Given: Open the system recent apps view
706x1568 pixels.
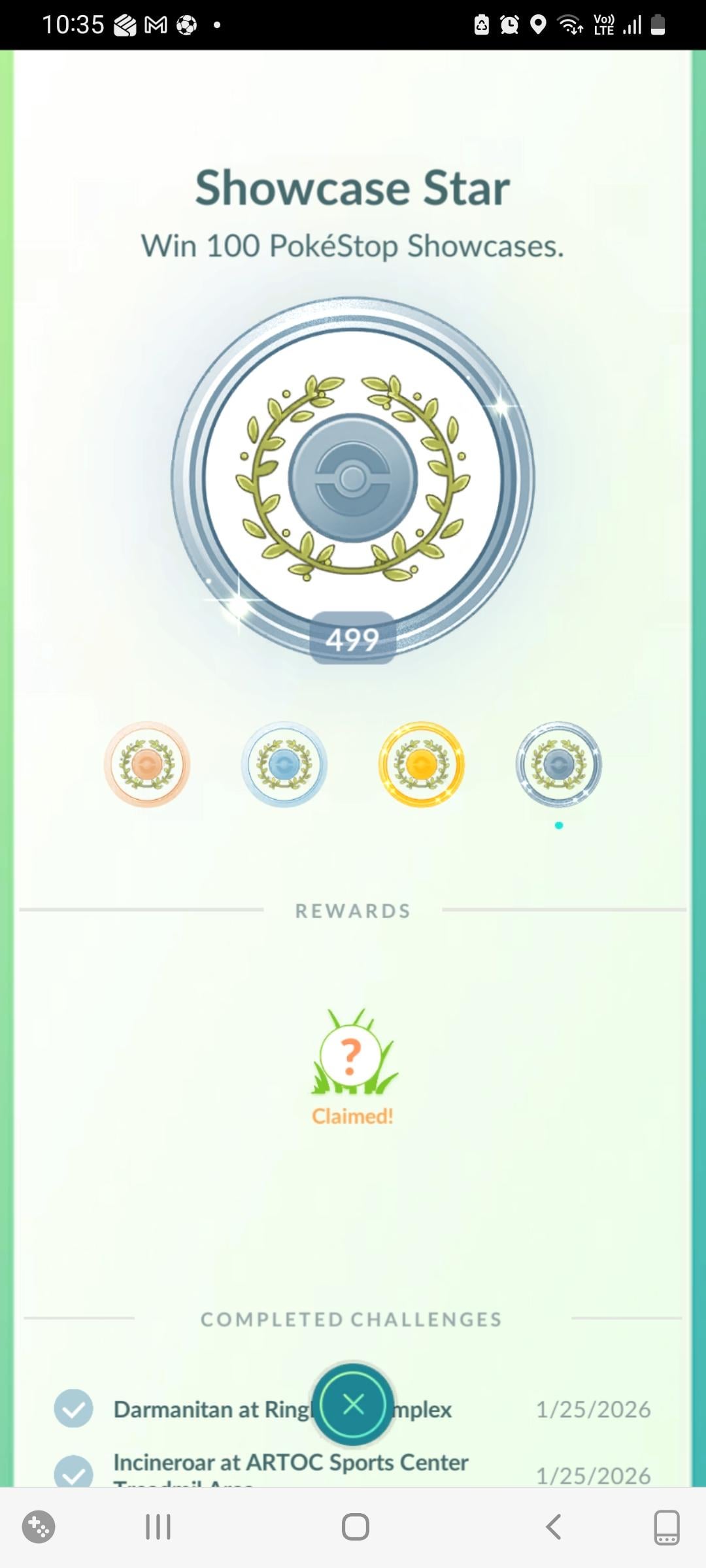Looking at the screenshot, I should (x=158, y=1527).
